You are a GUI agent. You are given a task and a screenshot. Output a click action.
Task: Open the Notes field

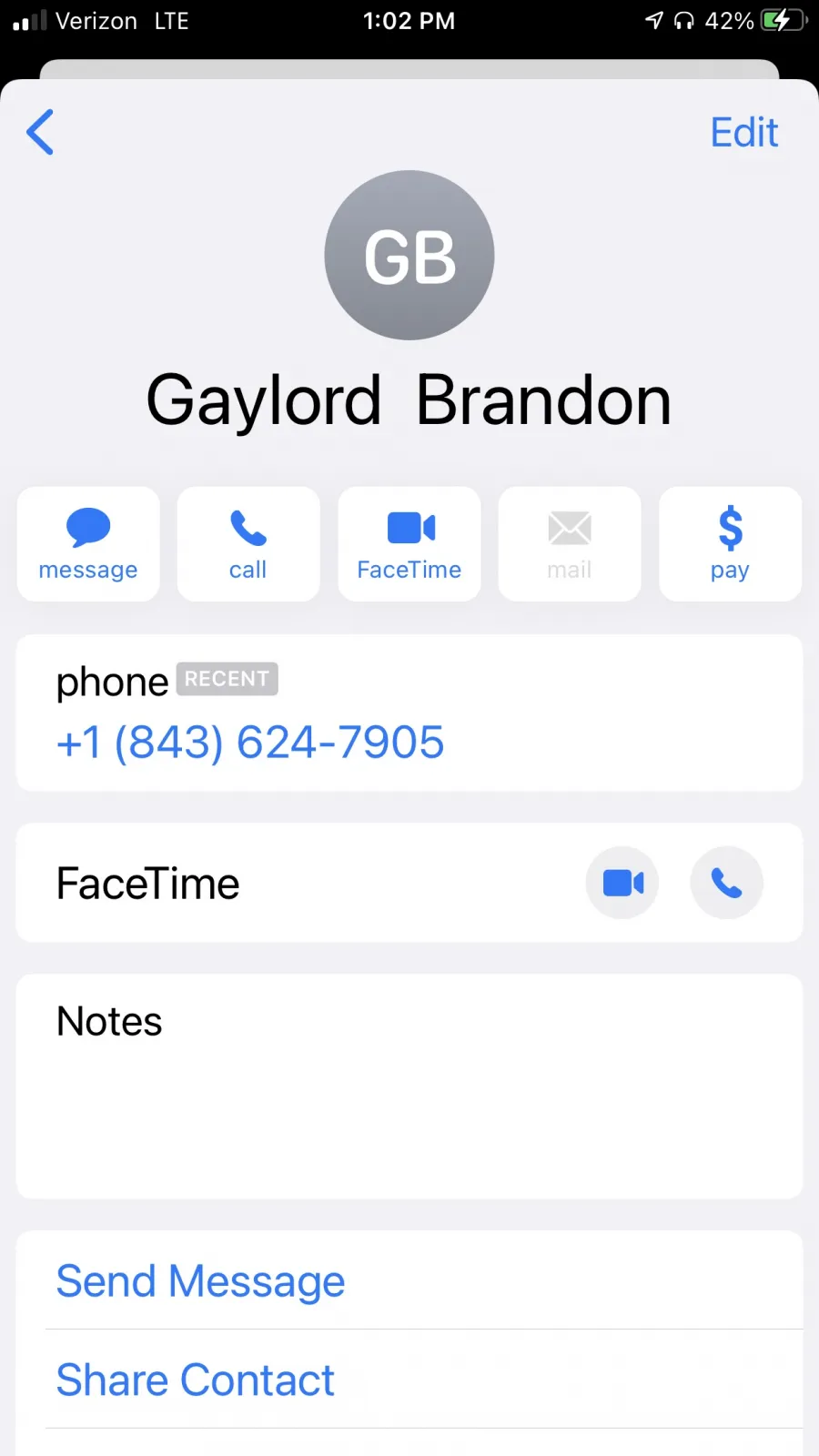[409, 1087]
